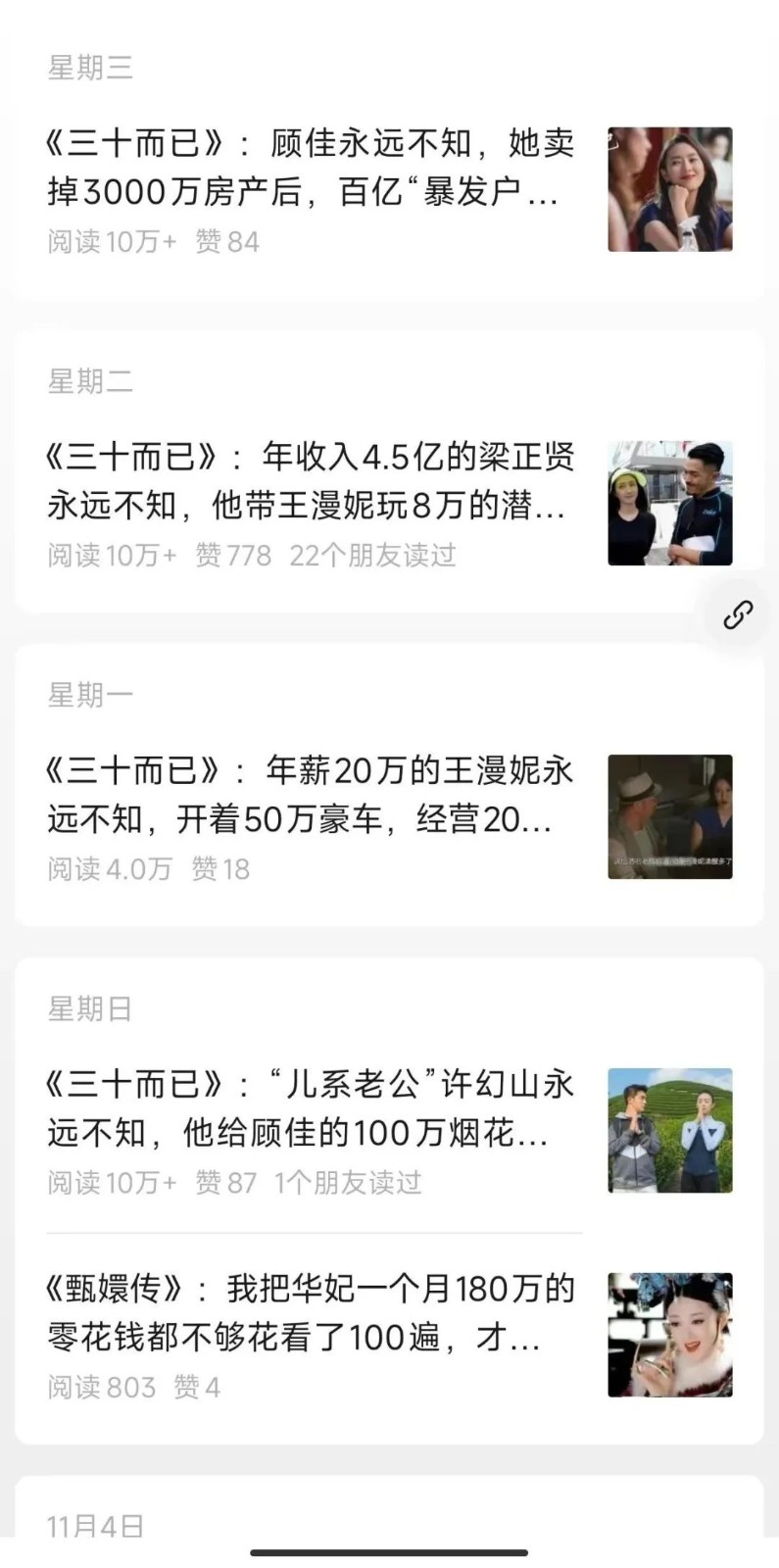Open the 《甄嬛传》华妃 article
Image resolution: width=779 pixels, height=1568 pixels.
[311, 1313]
